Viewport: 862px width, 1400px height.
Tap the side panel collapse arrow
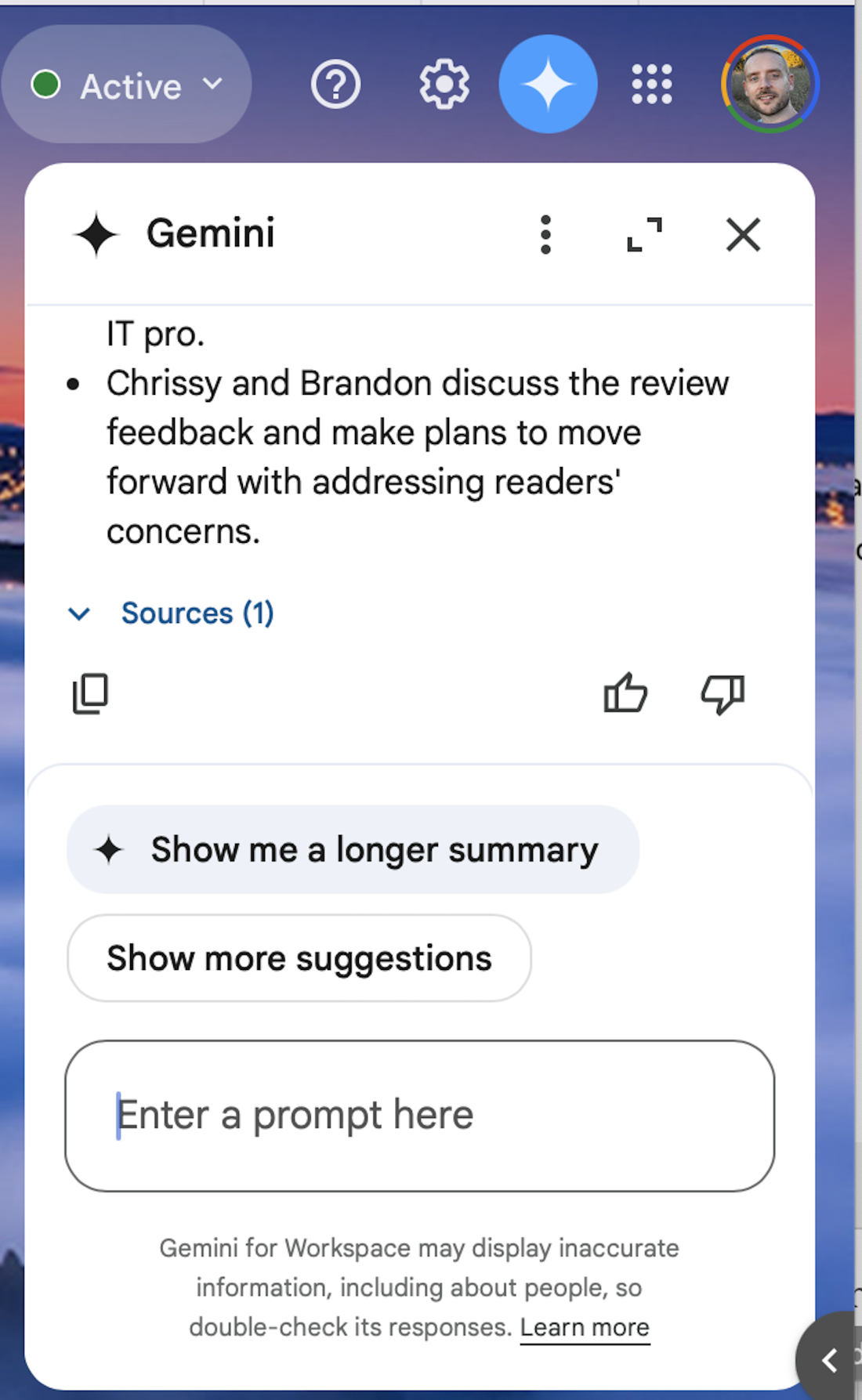(829, 1360)
